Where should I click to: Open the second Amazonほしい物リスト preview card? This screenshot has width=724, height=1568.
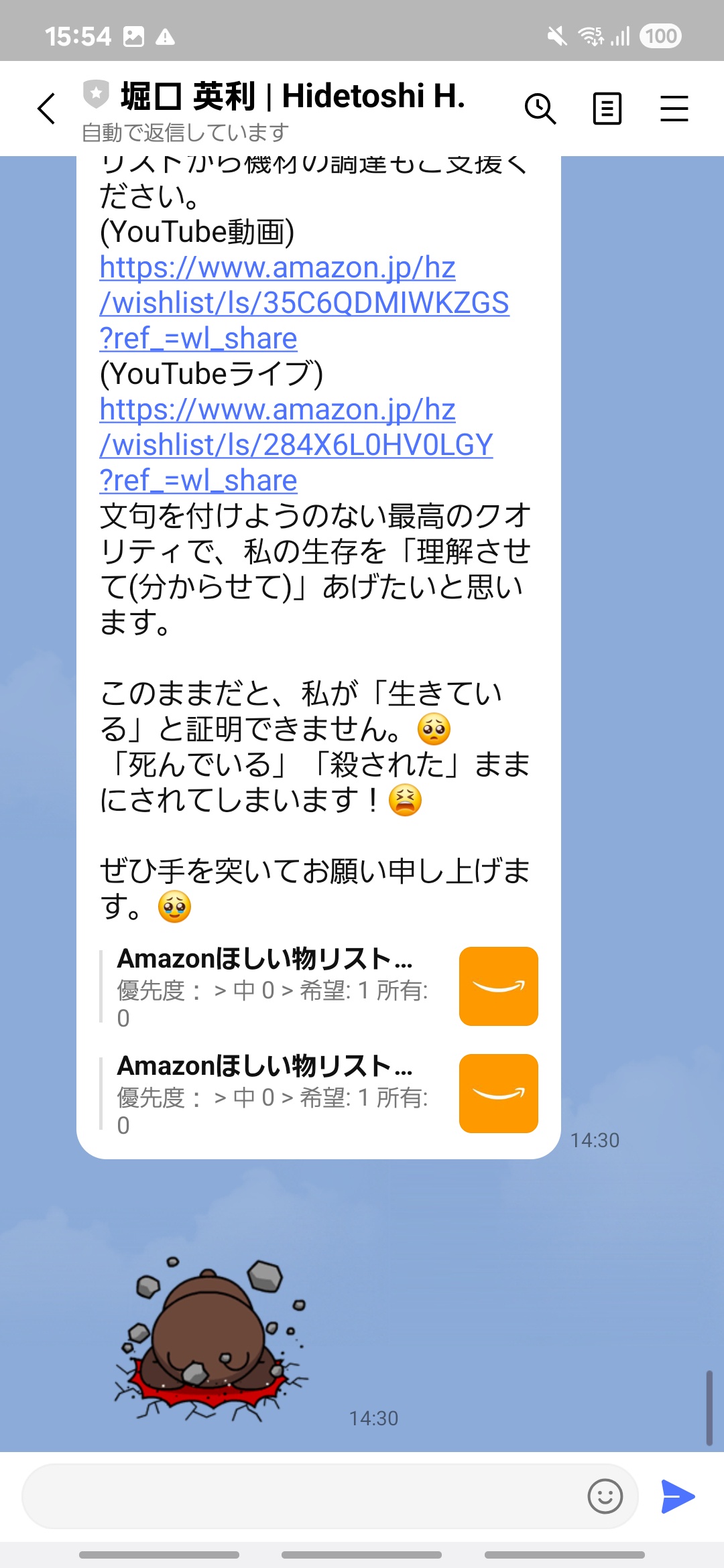[318, 1094]
